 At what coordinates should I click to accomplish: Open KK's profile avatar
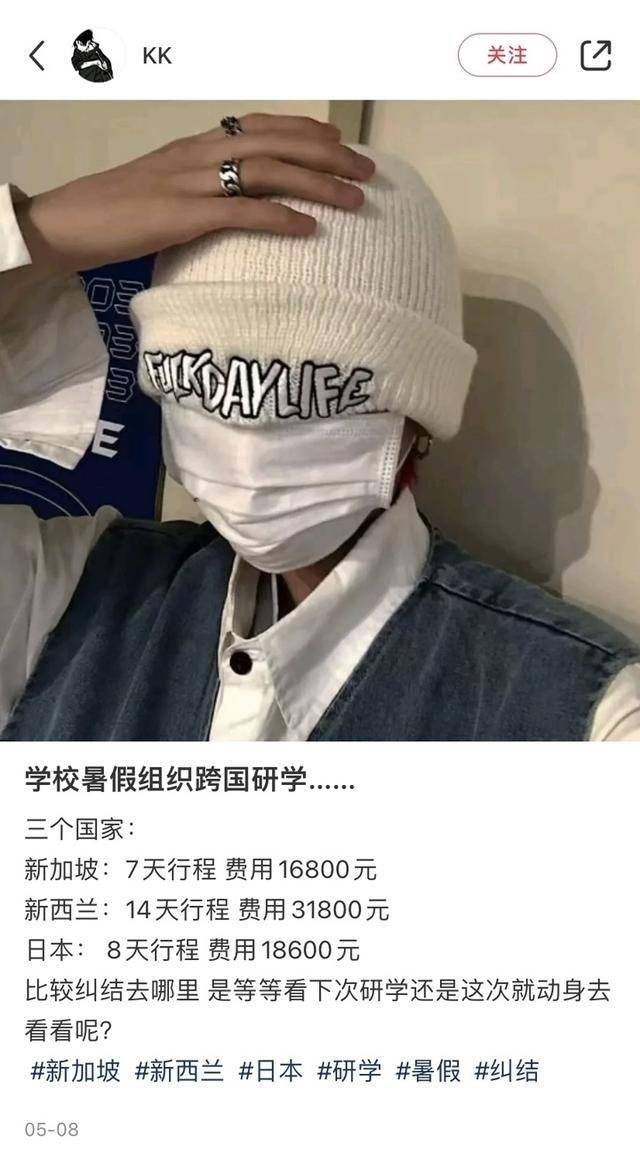coord(98,55)
